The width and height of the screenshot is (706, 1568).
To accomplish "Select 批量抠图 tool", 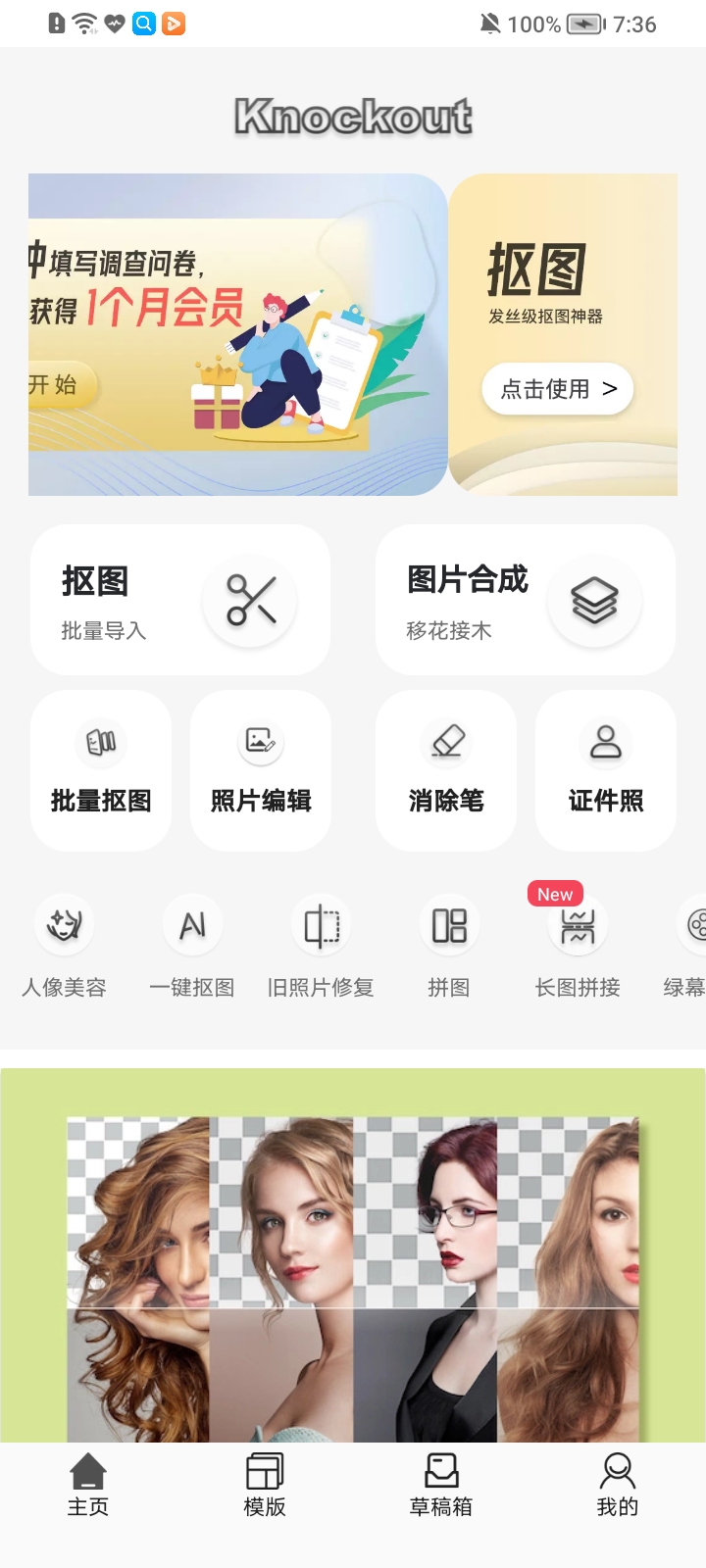I will point(101,770).
